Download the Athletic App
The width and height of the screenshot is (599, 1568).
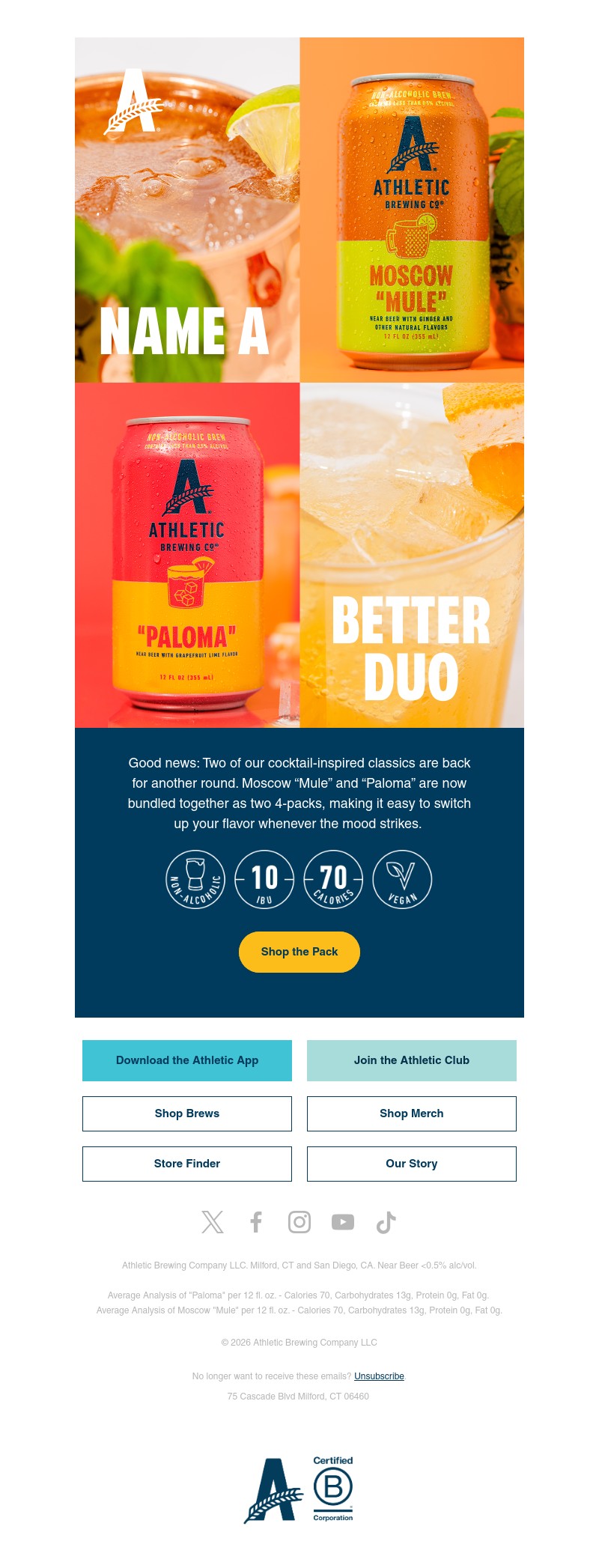click(x=187, y=1060)
